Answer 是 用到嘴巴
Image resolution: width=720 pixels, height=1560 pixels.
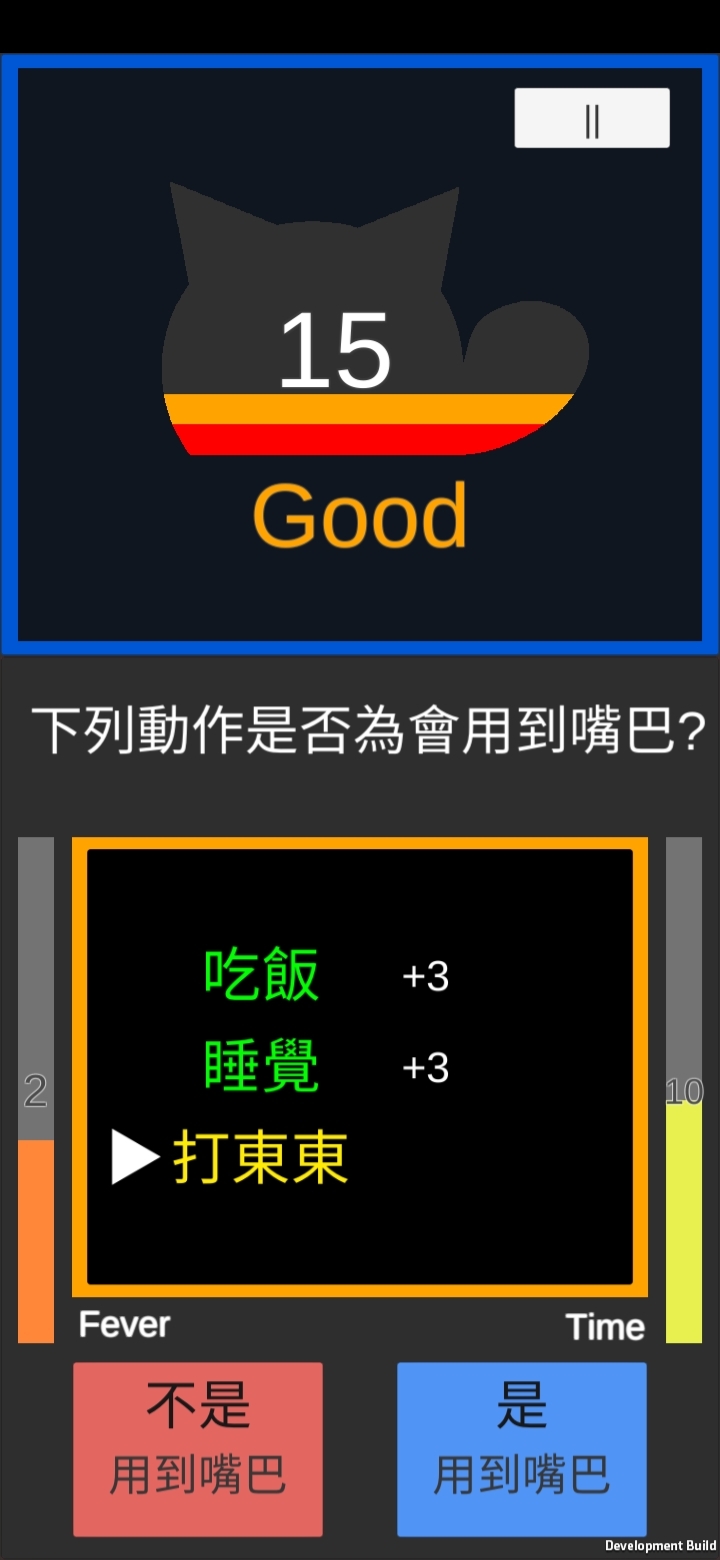522,1449
